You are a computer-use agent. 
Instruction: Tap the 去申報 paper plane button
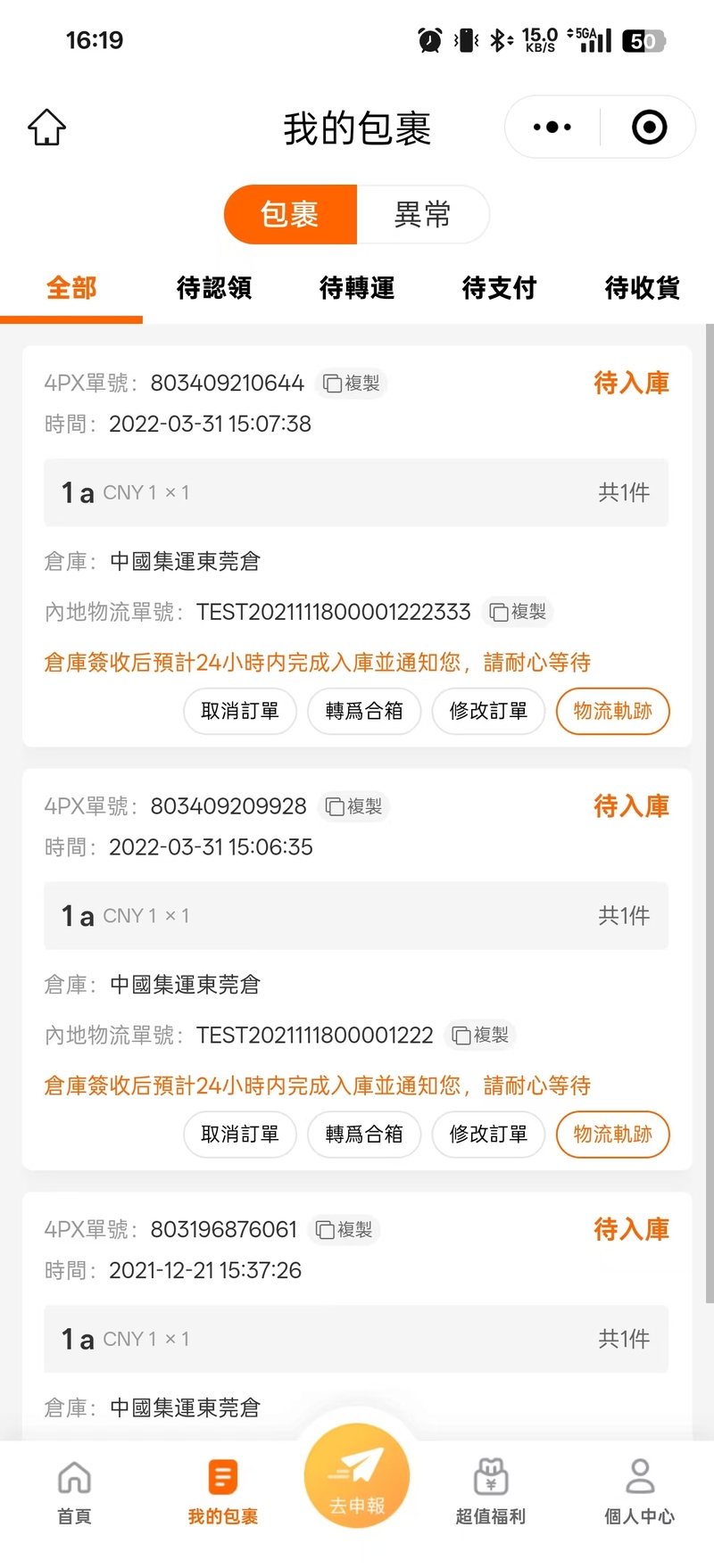[x=357, y=1476]
